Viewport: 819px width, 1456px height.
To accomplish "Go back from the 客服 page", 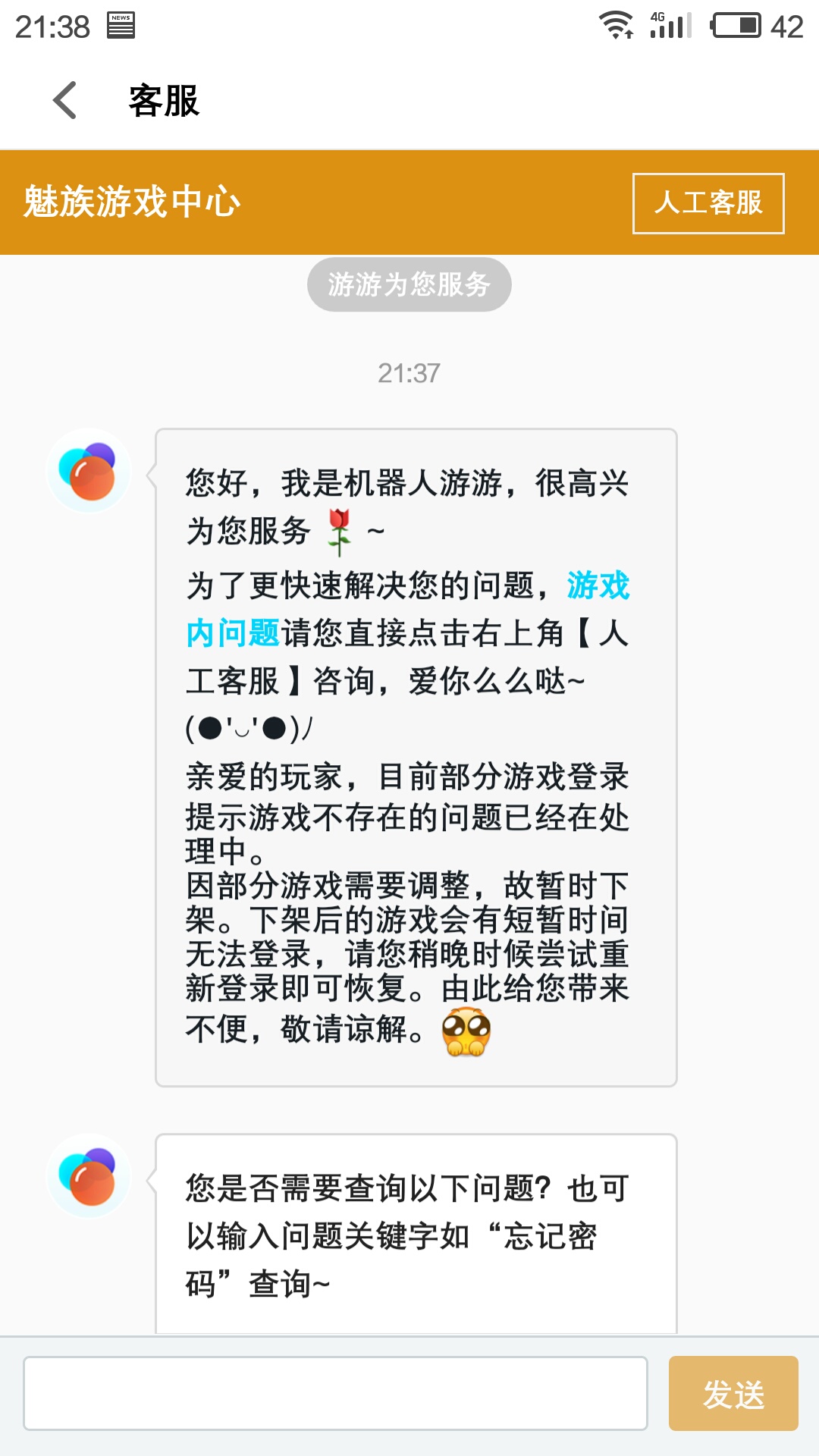I will 65,100.
